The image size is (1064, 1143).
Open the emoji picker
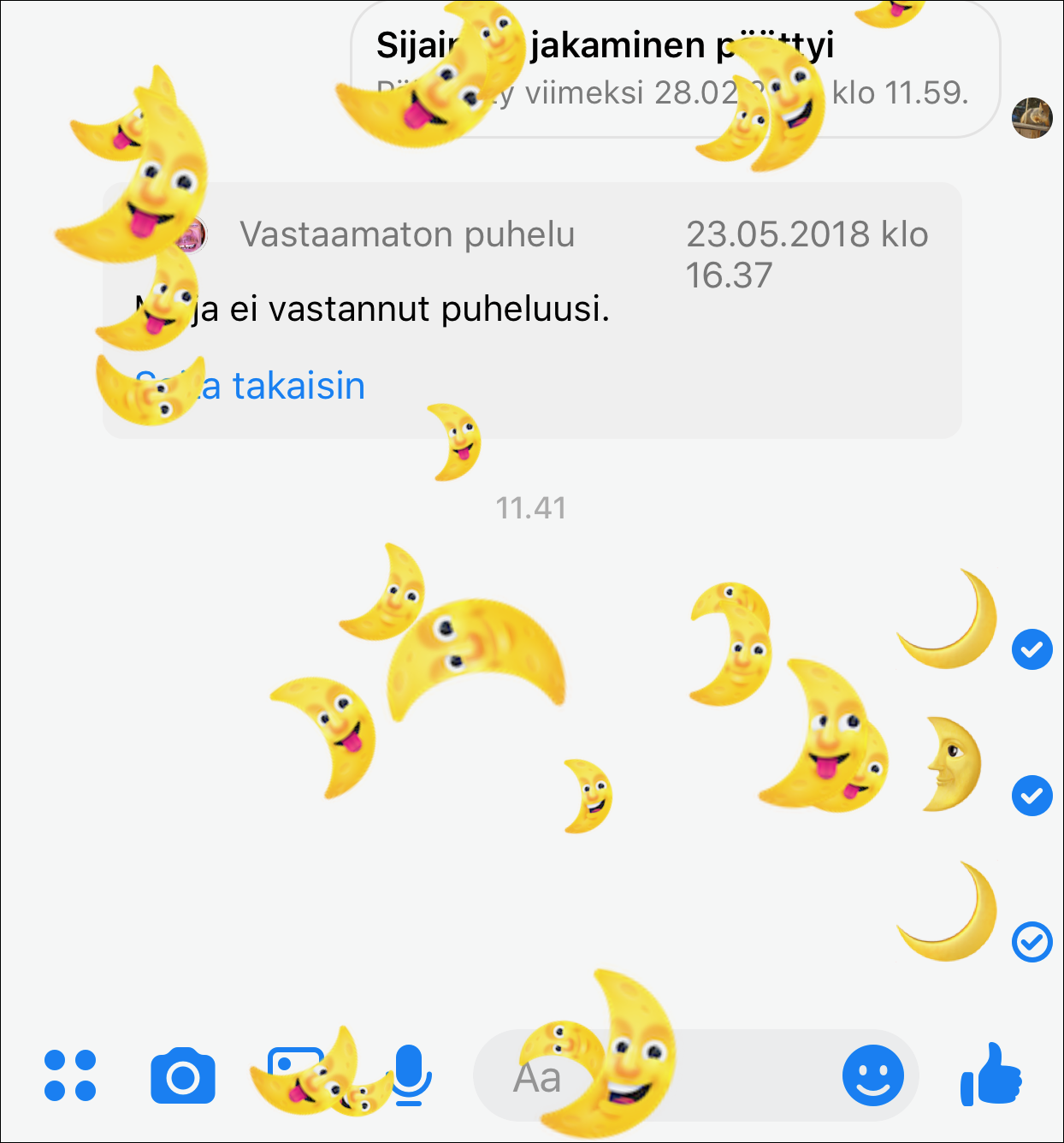873,1075
